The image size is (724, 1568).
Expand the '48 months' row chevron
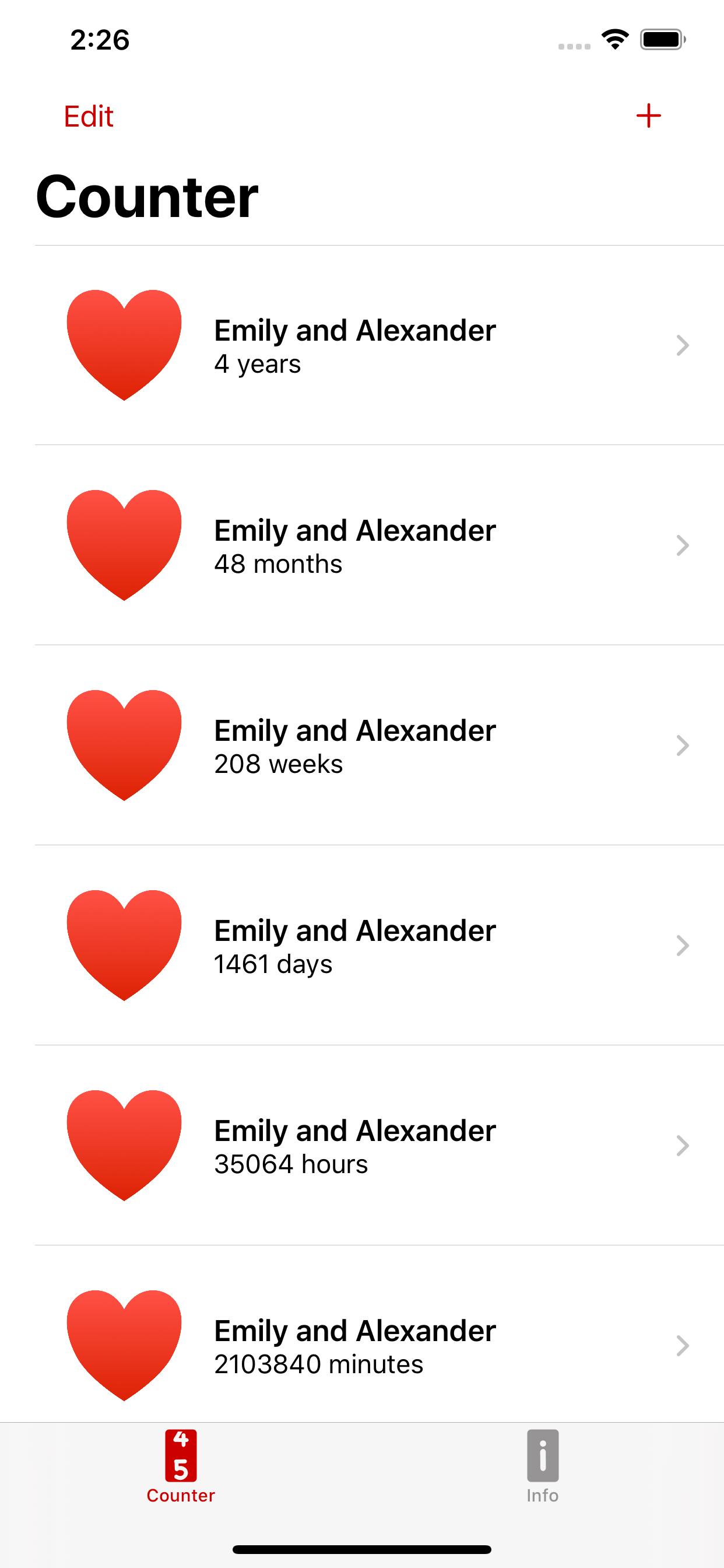(683, 545)
